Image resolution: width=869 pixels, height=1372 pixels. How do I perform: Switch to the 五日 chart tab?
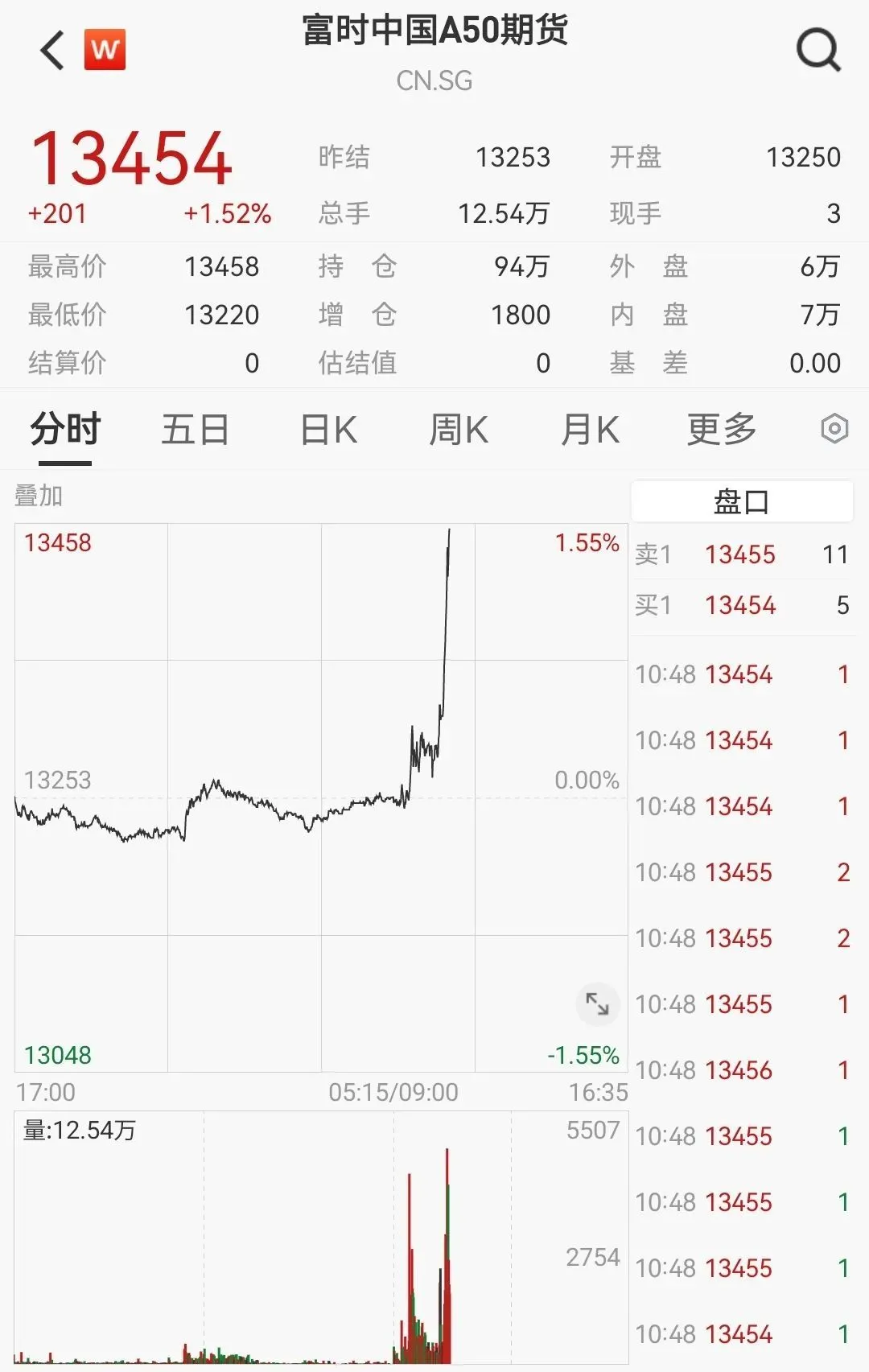pos(196,430)
